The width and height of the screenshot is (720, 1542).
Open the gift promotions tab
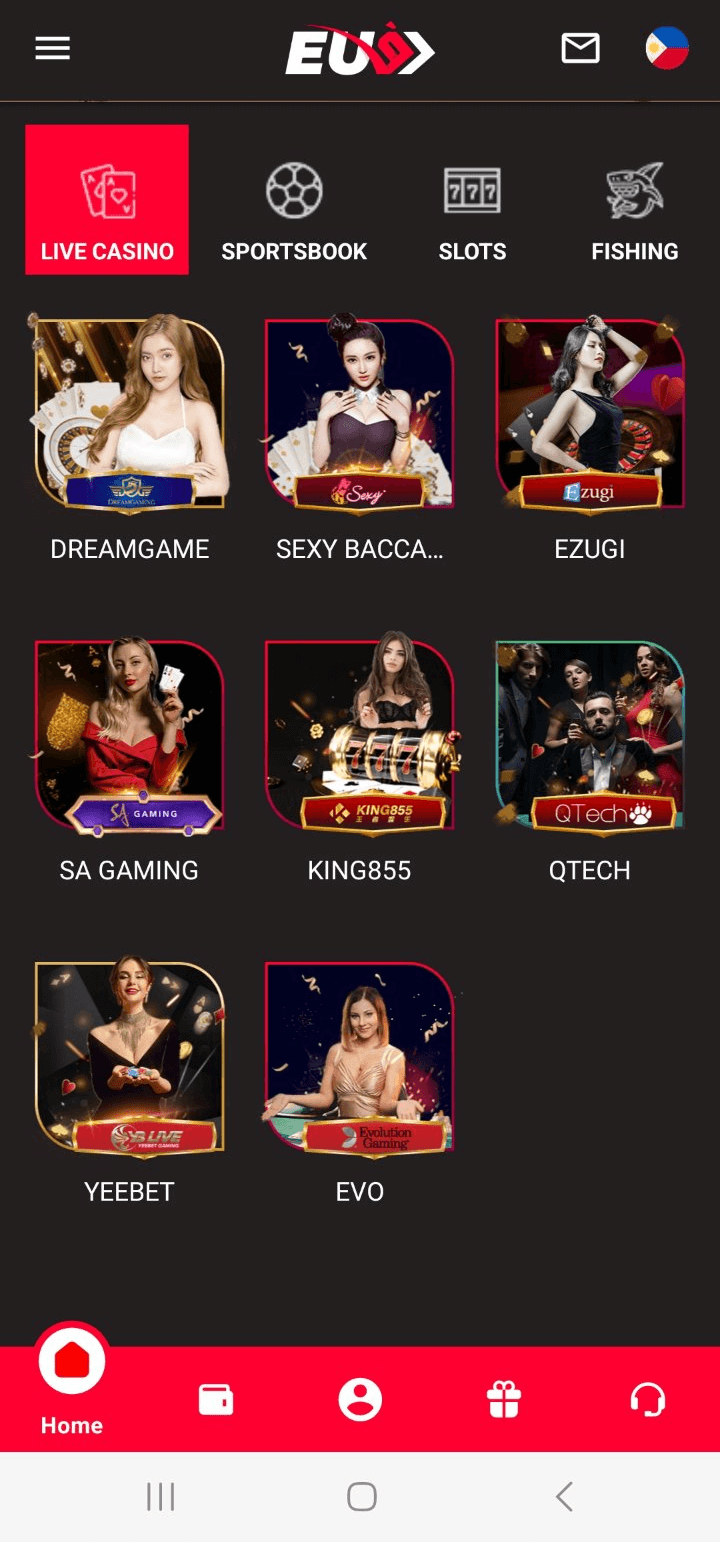[x=504, y=1399]
